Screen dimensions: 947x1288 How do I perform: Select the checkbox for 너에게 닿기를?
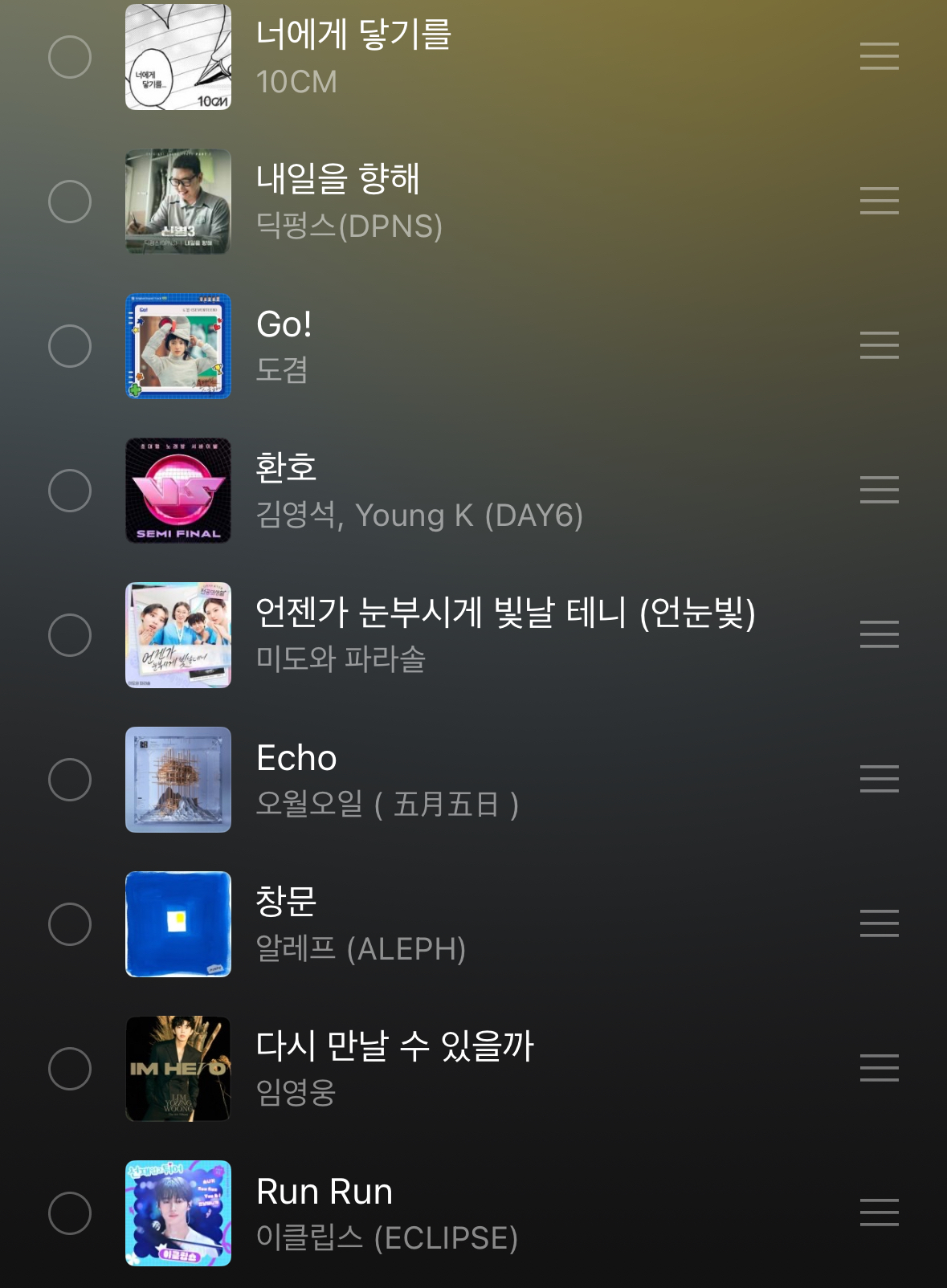(69, 56)
